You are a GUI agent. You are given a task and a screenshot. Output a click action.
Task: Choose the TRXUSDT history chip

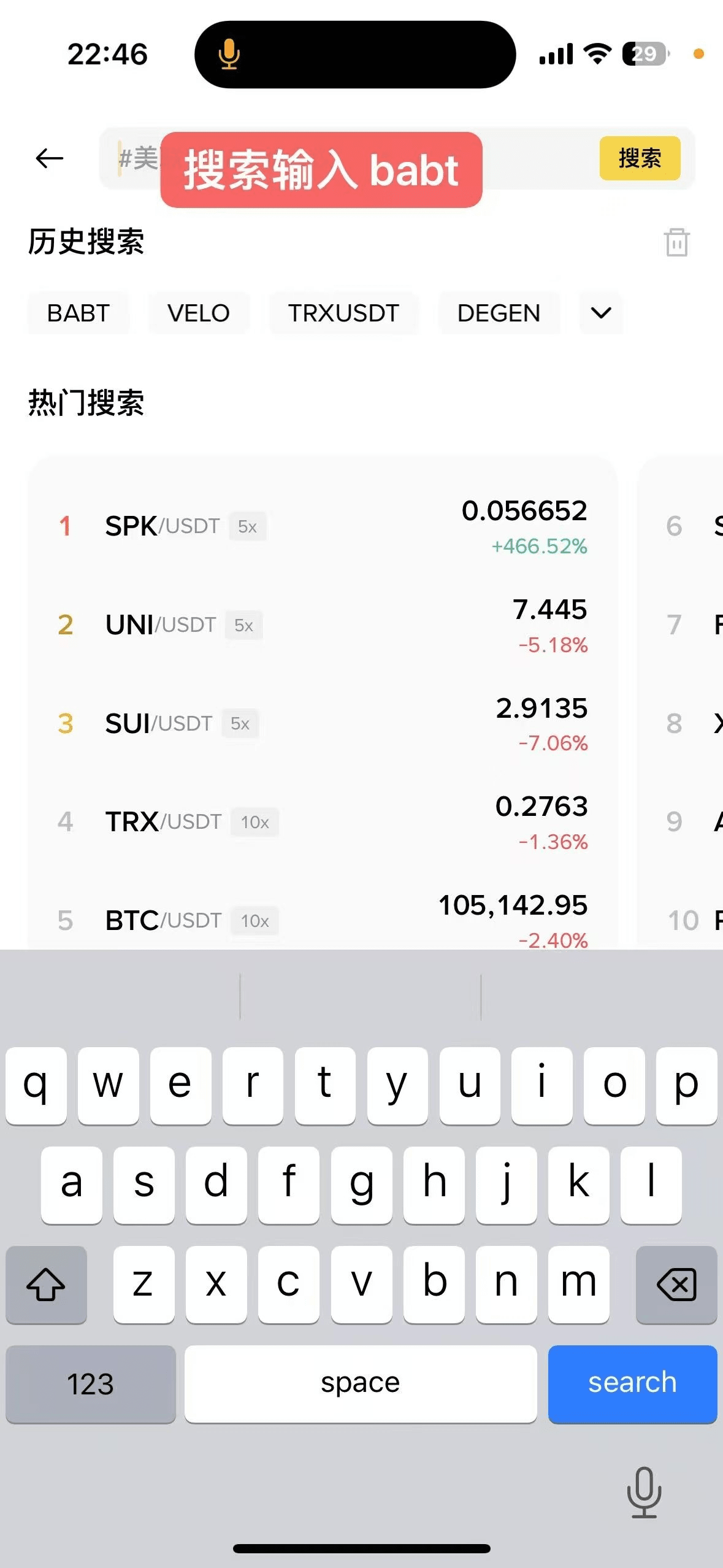pos(344,313)
